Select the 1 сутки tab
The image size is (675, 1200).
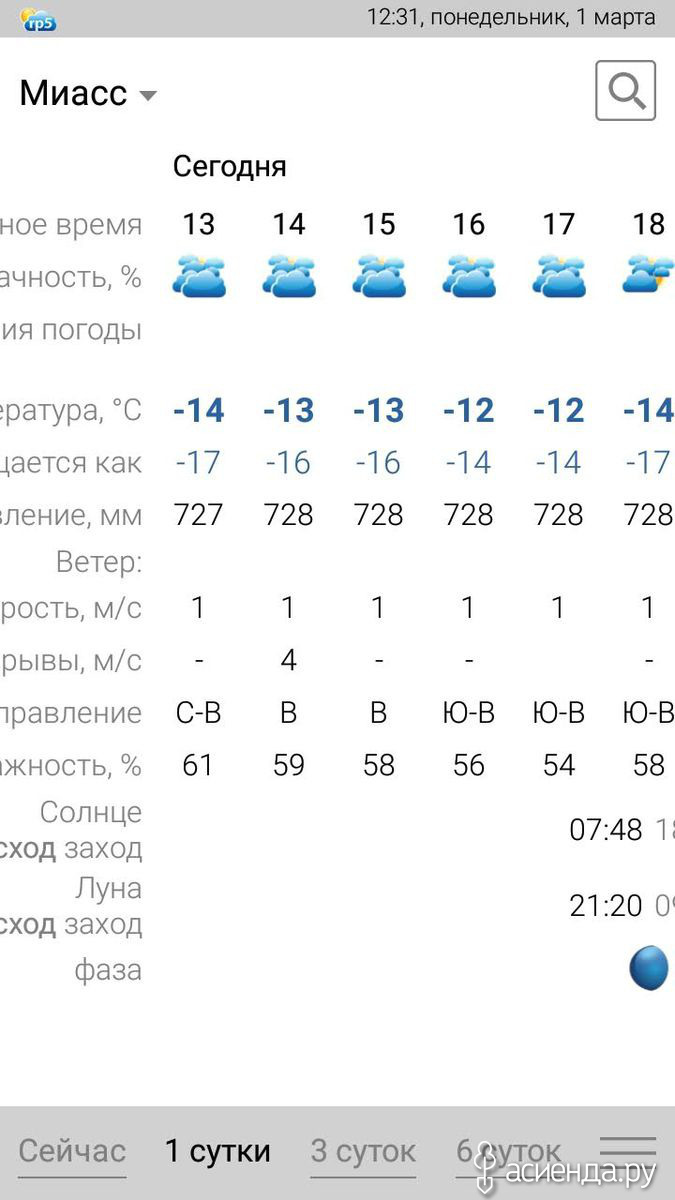coord(218,1151)
